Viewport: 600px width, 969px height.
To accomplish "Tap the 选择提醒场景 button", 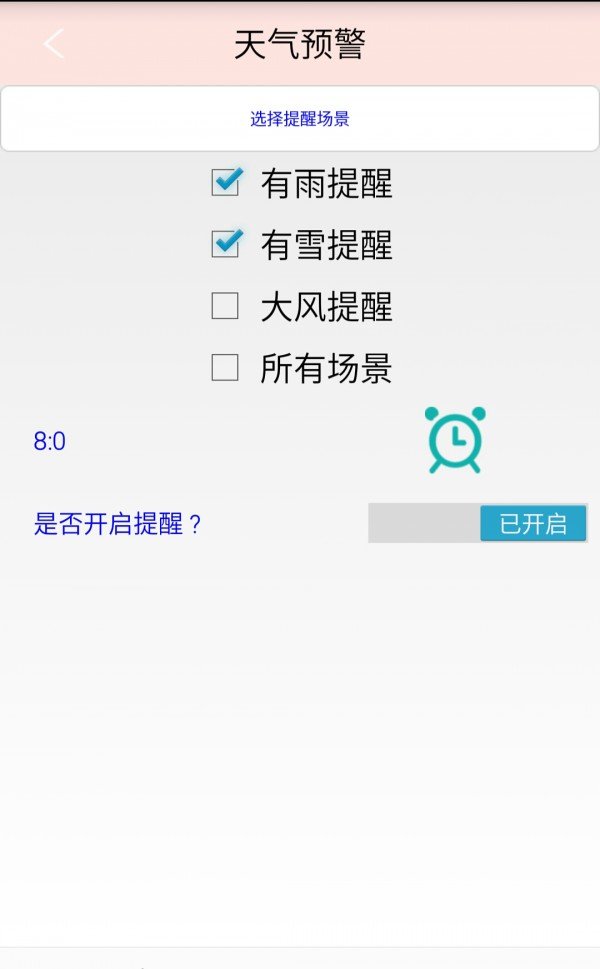I will (x=300, y=119).
